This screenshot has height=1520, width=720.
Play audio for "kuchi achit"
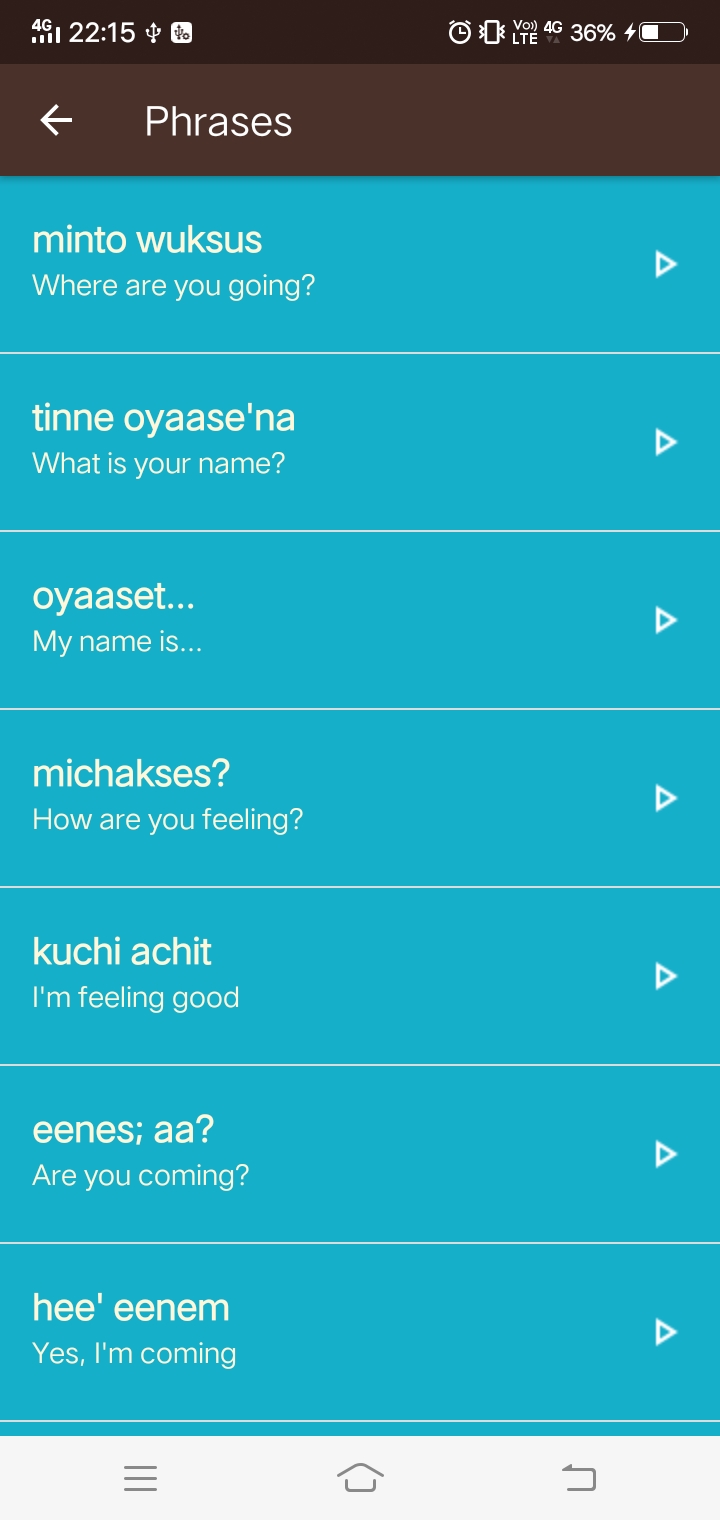(664, 976)
